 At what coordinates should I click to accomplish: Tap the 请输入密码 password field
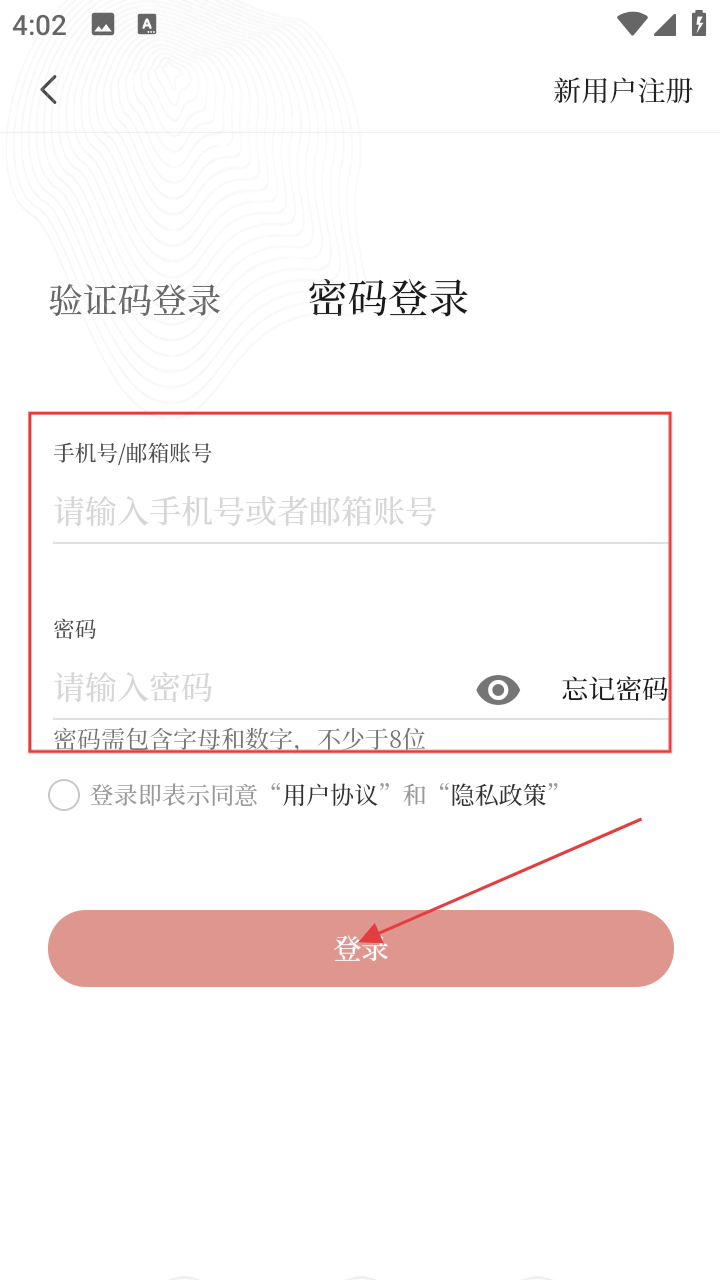(x=260, y=688)
